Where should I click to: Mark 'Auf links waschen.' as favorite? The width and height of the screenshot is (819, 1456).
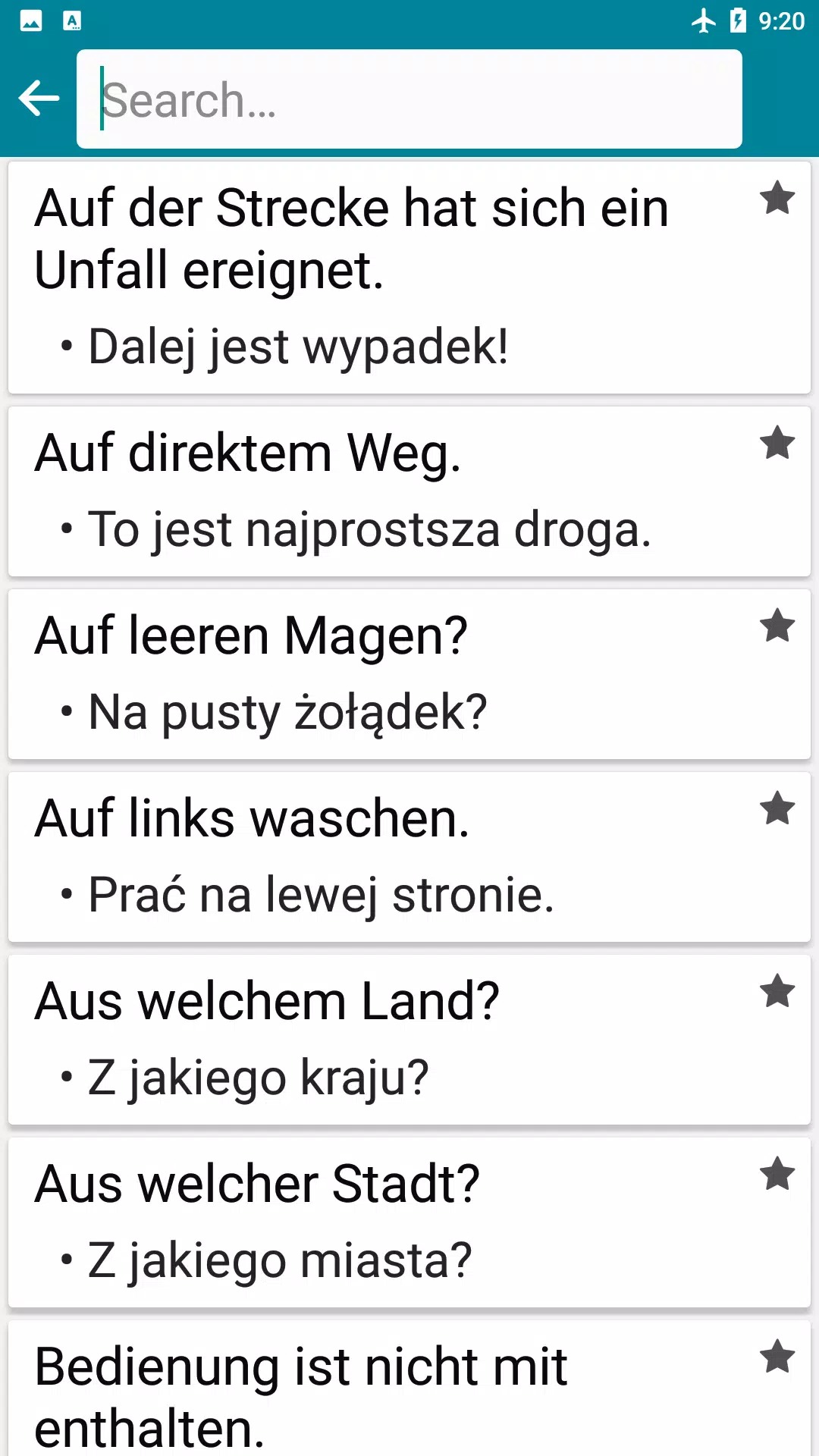[x=777, y=808]
